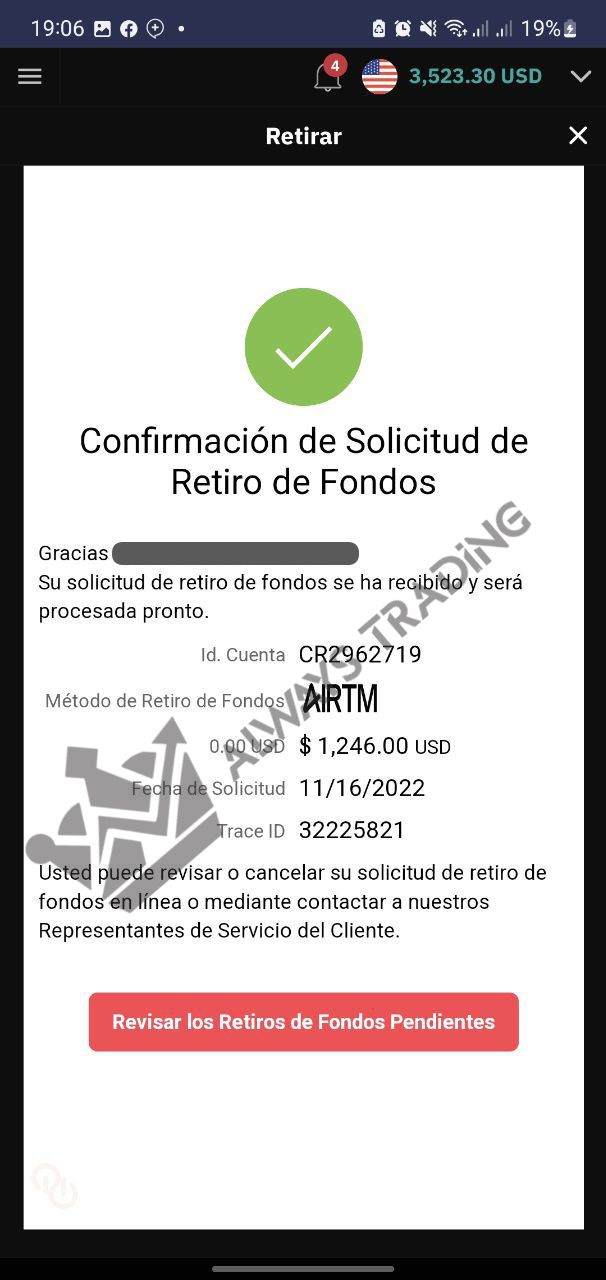Image resolution: width=606 pixels, height=1280 pixels.
Task: Expand the USD account balance dropdown
Action: pos(580,76)
